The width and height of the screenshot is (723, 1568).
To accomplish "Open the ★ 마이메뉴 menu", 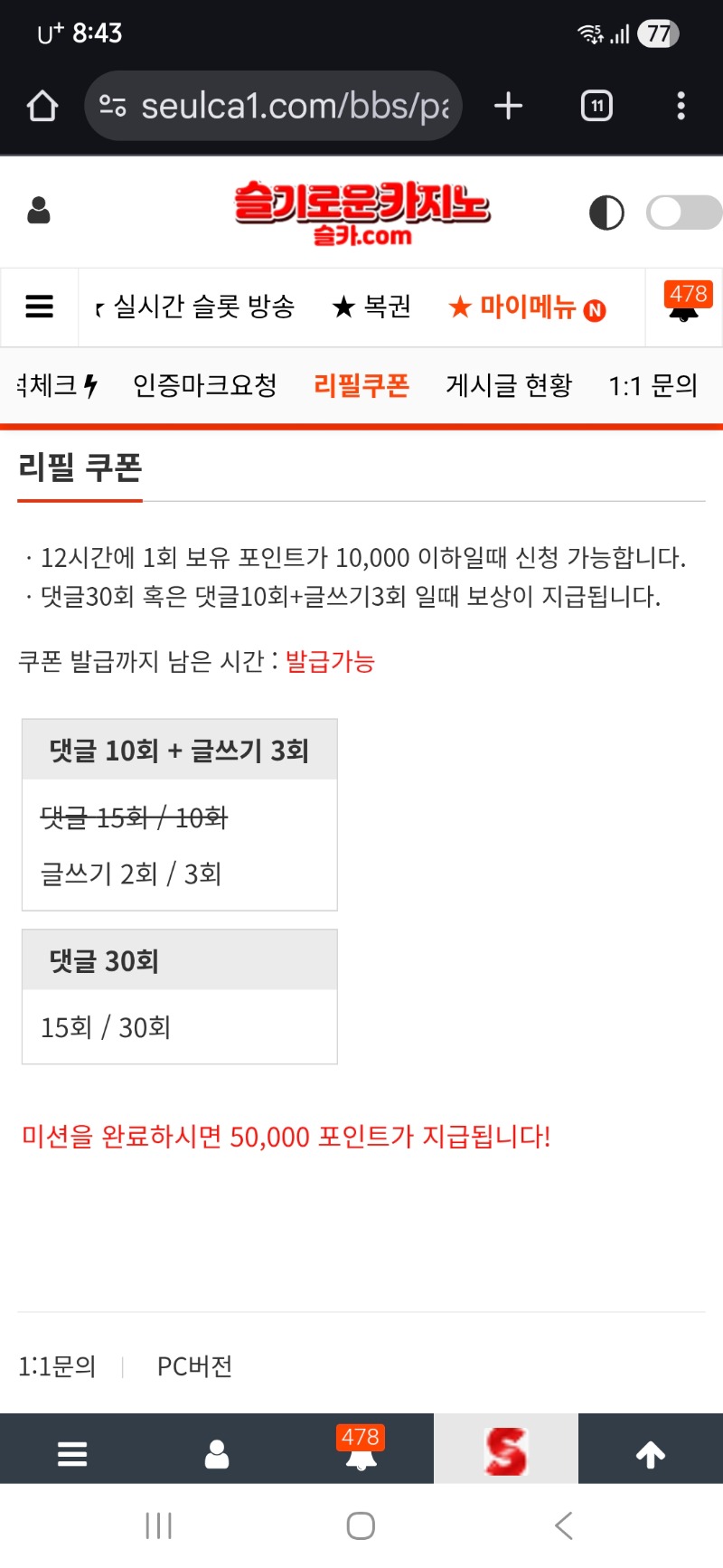I will pos(522,307).
